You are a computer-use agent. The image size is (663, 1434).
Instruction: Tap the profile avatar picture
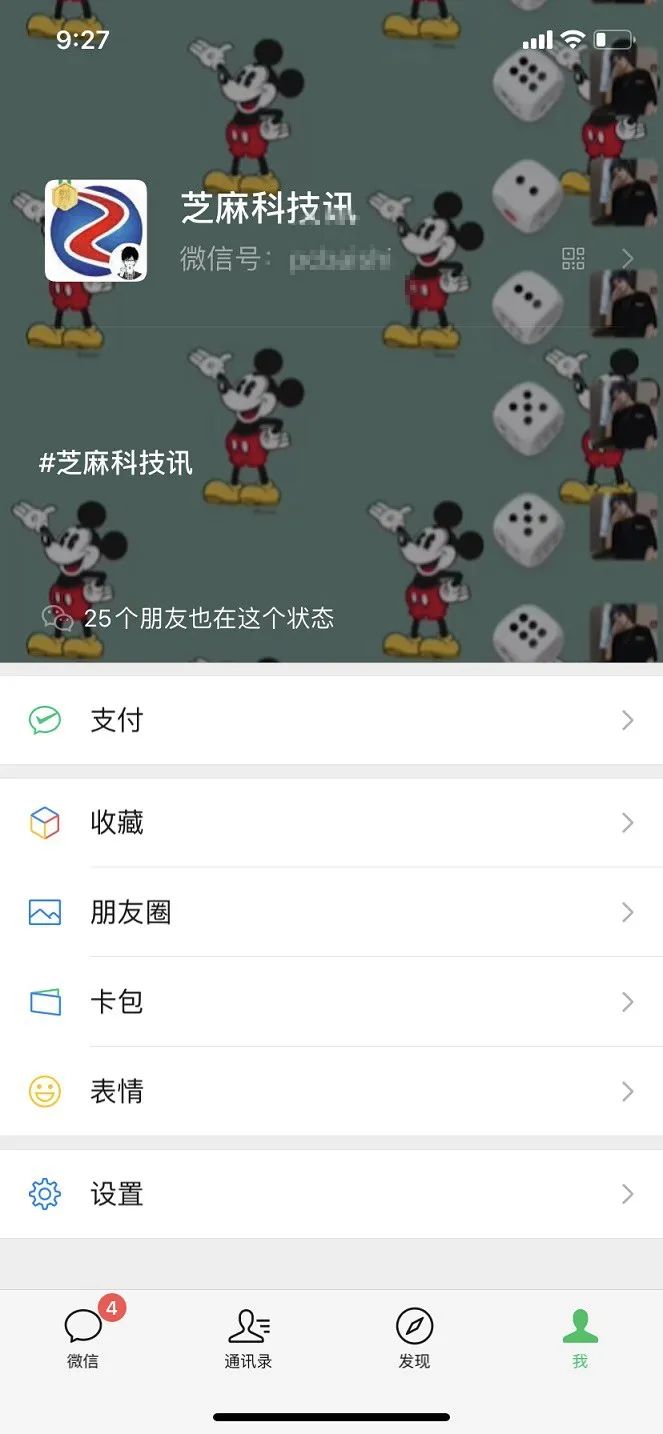[x=96, y=231]
